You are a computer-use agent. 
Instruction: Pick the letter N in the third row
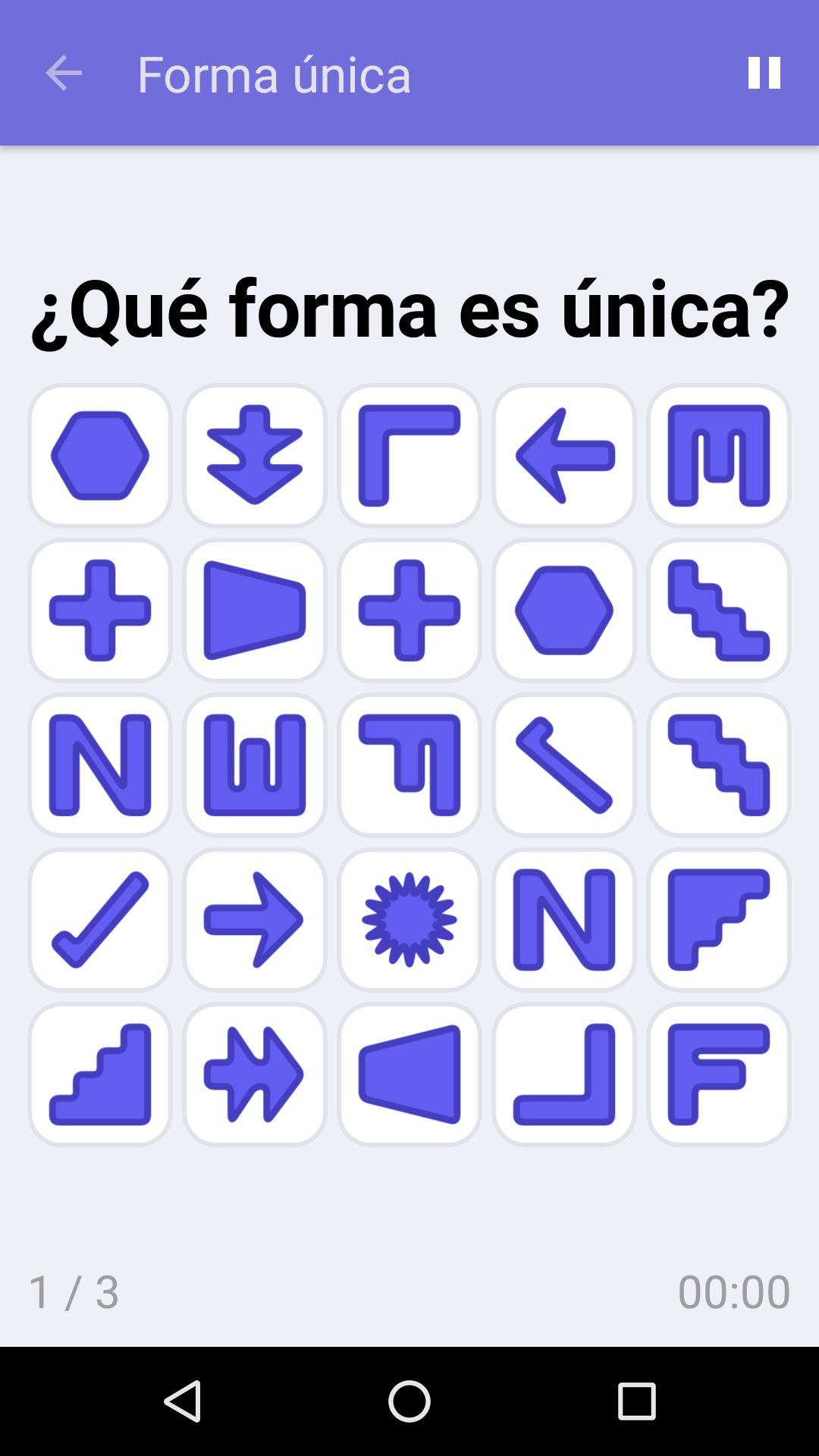[100, 766]
